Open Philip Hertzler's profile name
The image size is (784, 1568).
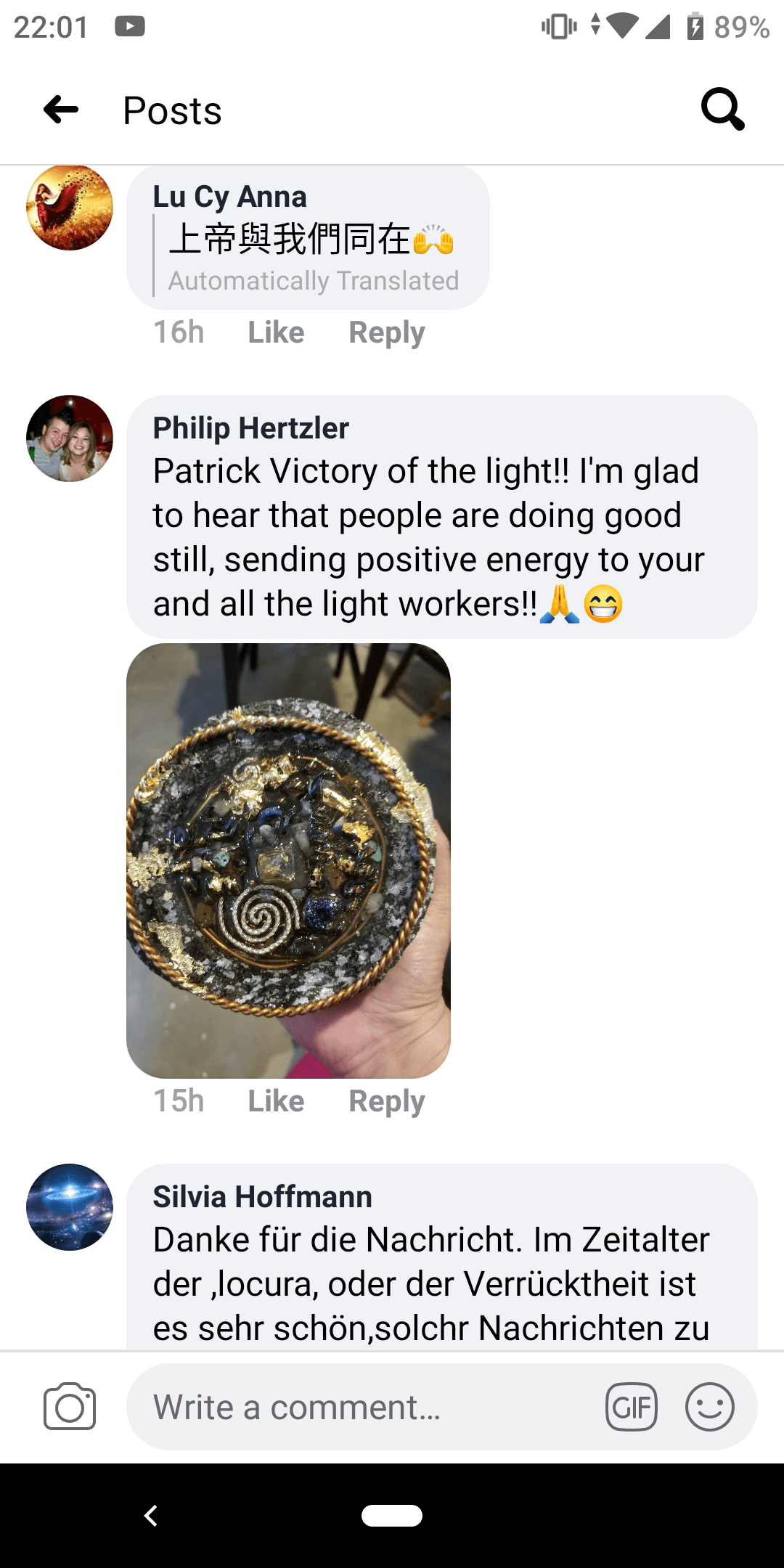tap(250, 428)
